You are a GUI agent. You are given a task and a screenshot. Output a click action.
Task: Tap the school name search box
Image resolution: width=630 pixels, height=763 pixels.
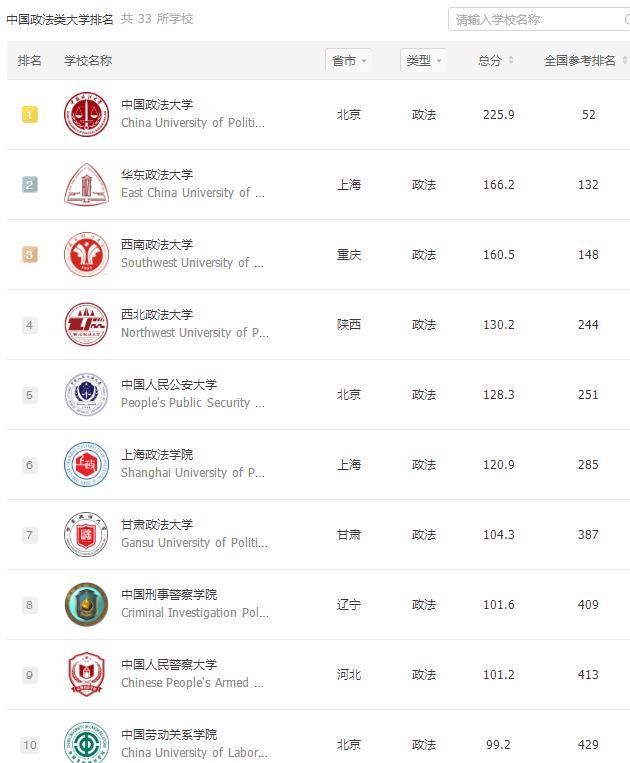click(x=535, y=19)
